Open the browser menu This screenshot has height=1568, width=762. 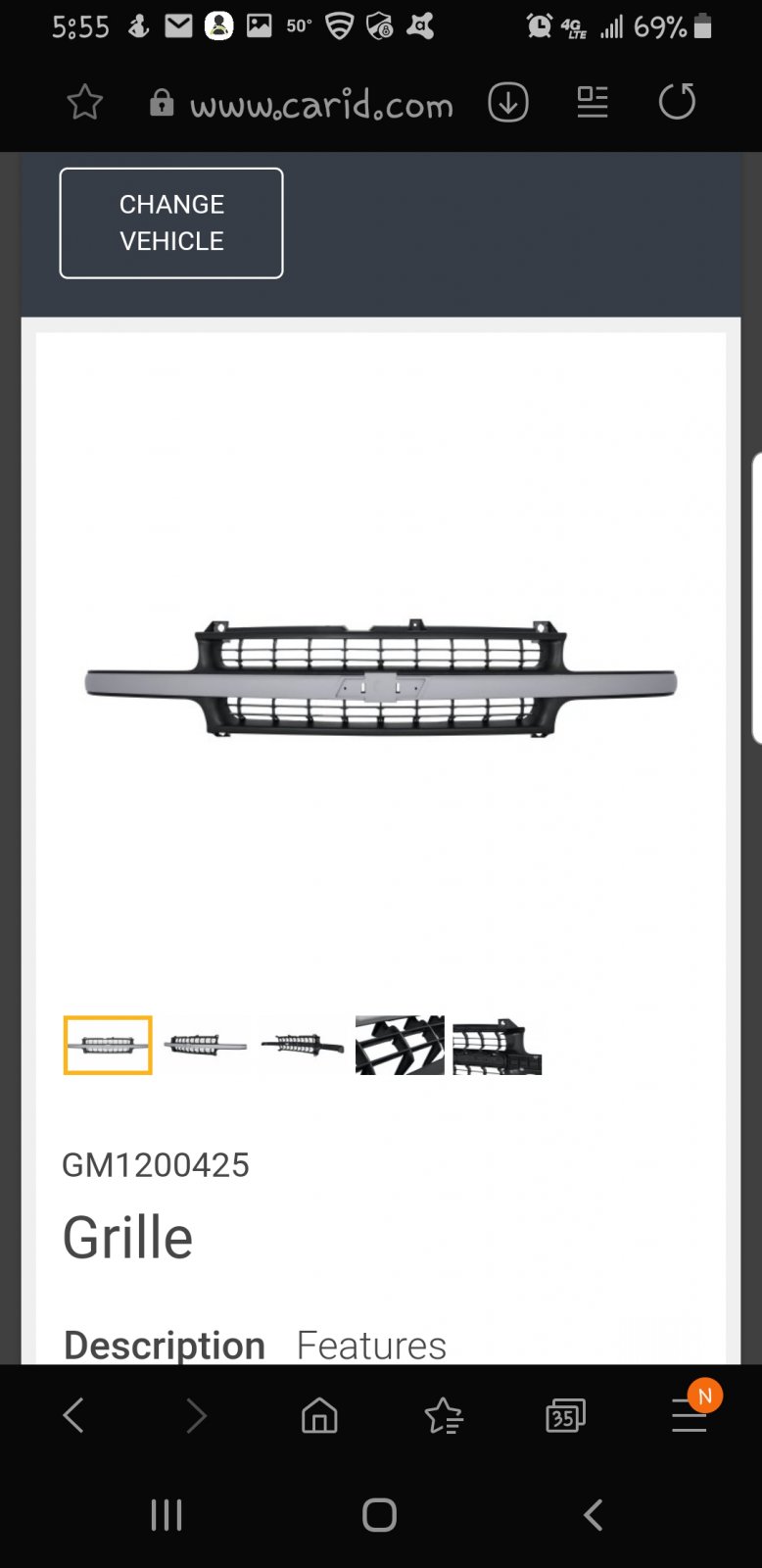tap(690, 1416)
